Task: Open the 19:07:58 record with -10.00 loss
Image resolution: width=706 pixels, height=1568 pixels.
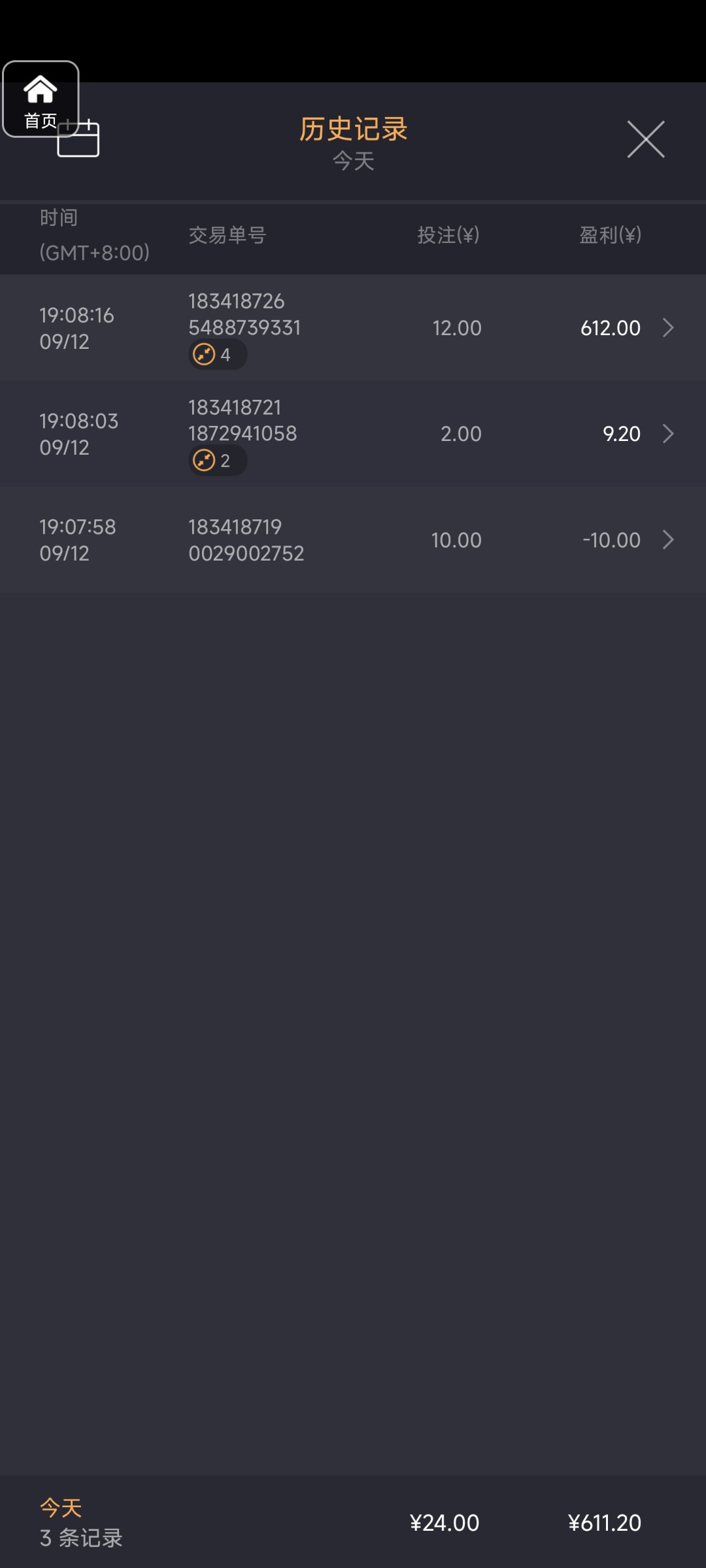Action: [x=353, y=540]
